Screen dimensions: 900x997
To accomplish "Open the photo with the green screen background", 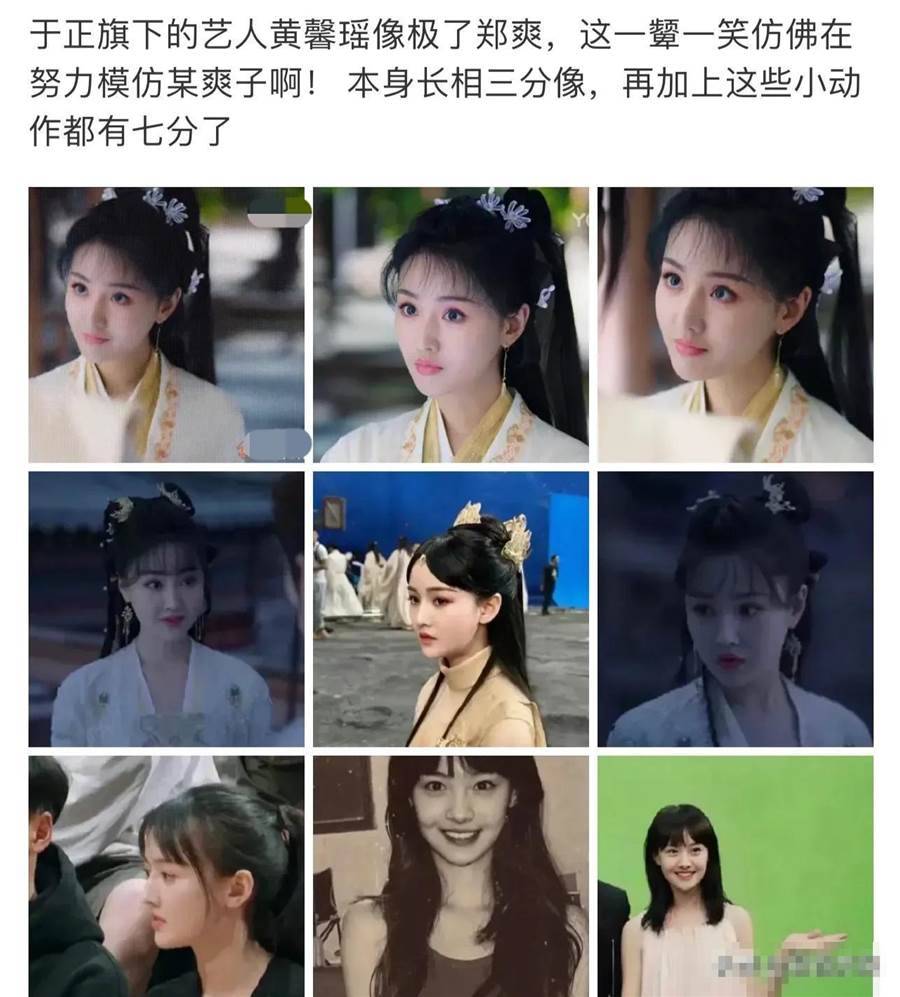I will pyautogui.click(x=735, y=875).
